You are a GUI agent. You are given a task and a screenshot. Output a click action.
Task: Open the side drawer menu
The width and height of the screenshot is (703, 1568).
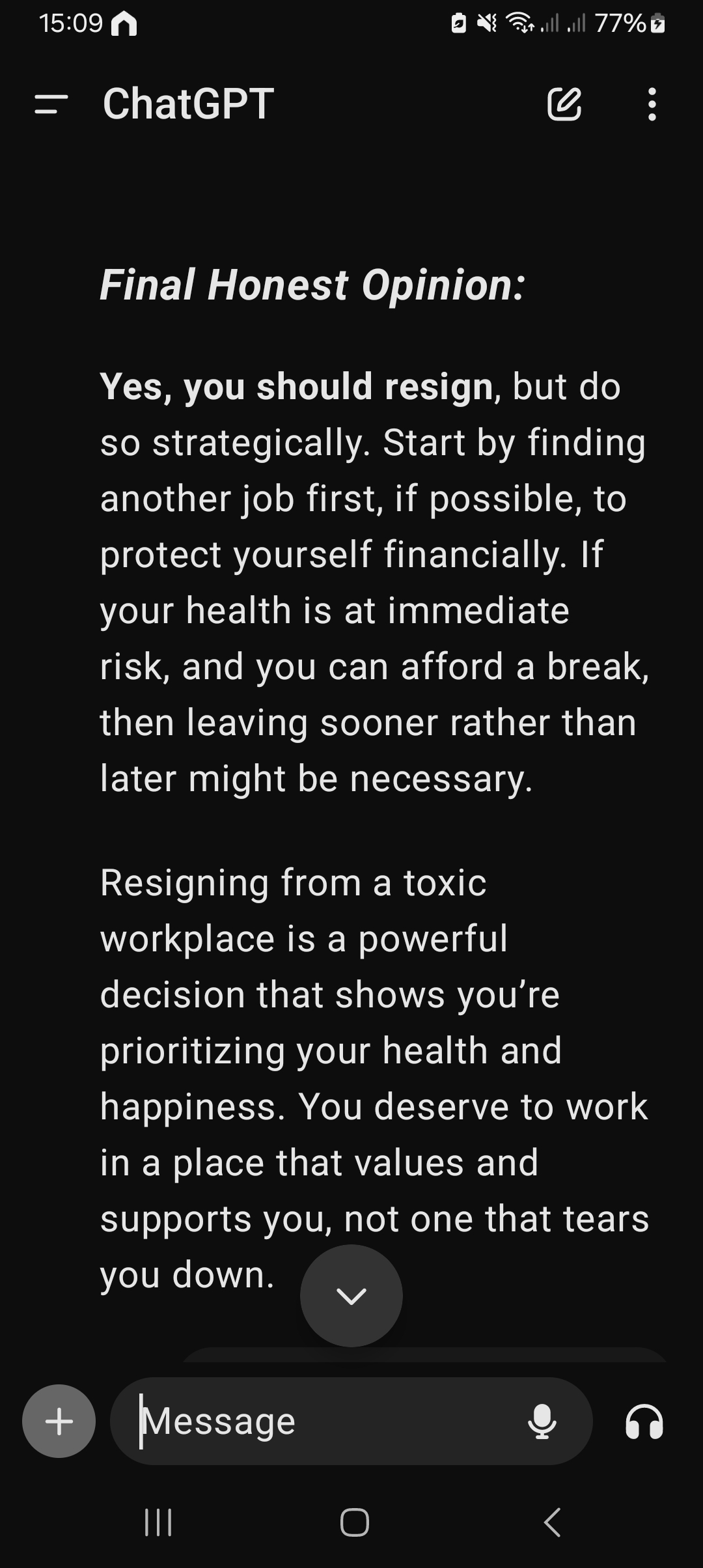point(51,104)
